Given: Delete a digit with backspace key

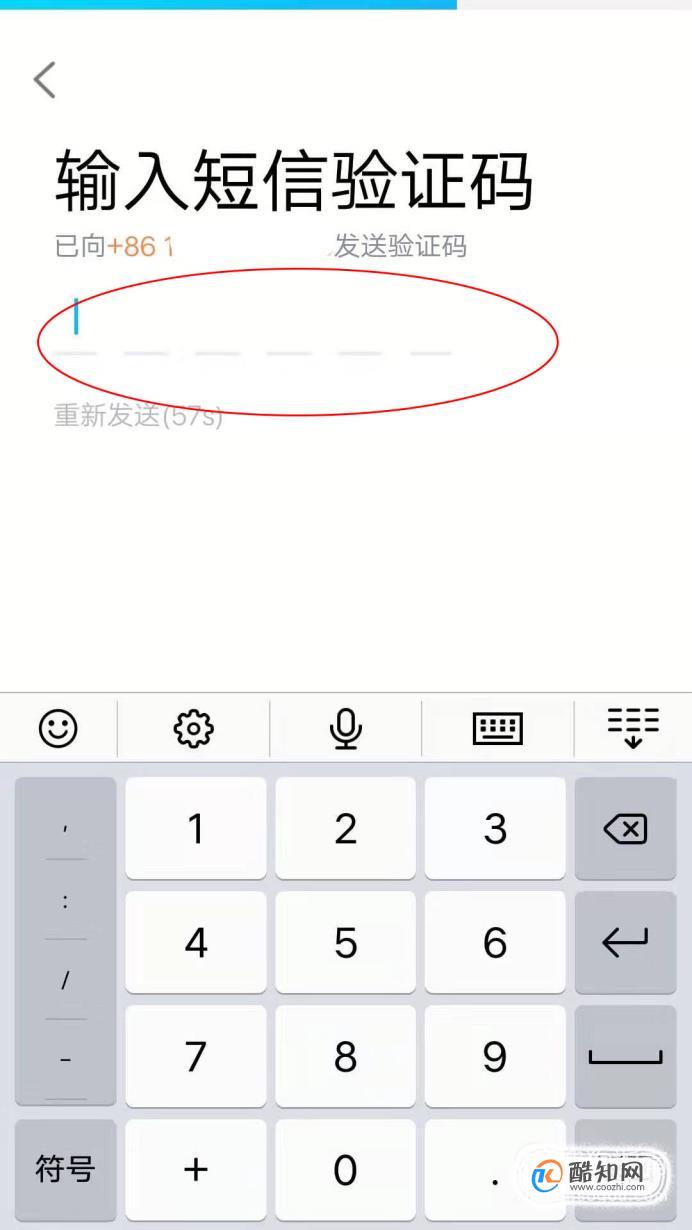Looking at the screenshot, I should [626, 829].
